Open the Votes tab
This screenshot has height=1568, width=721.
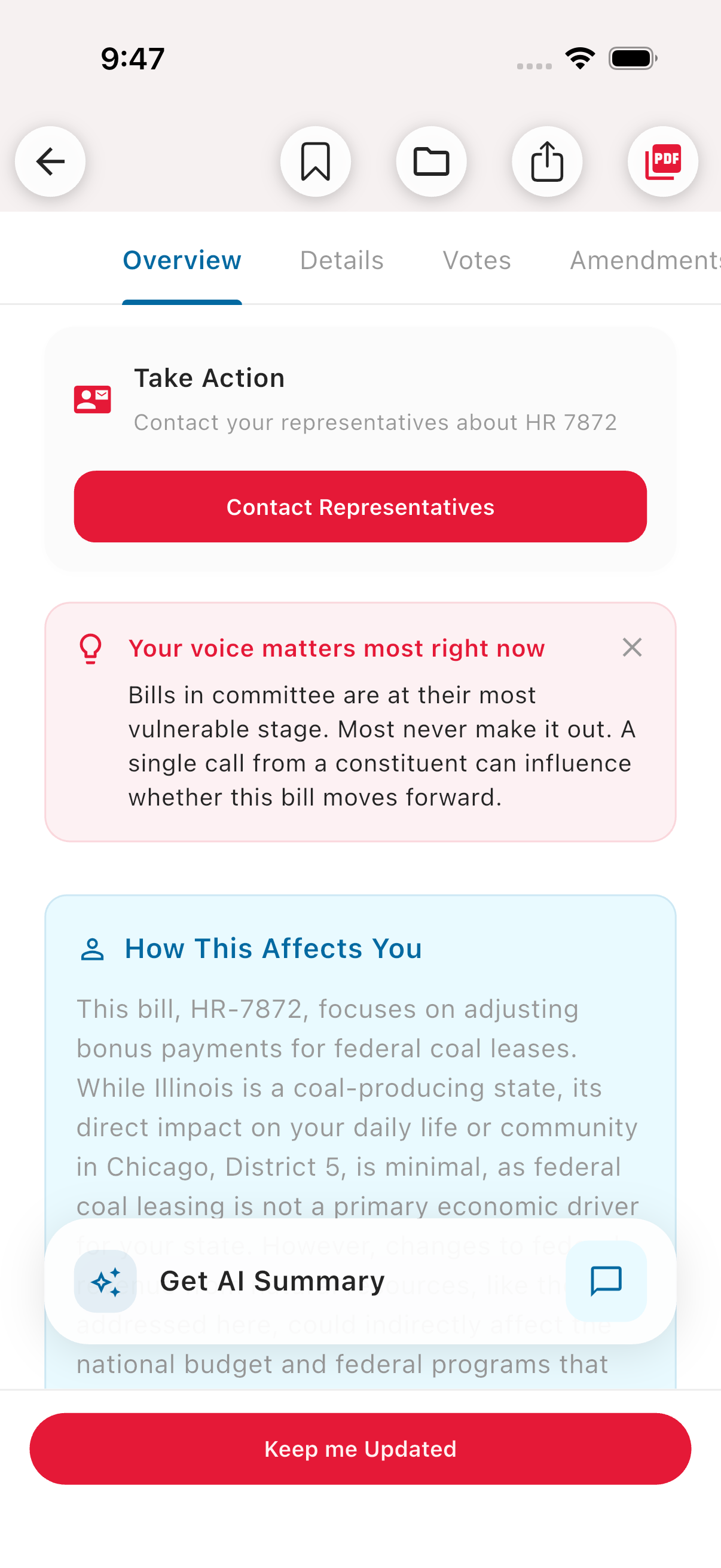[476, 260]
